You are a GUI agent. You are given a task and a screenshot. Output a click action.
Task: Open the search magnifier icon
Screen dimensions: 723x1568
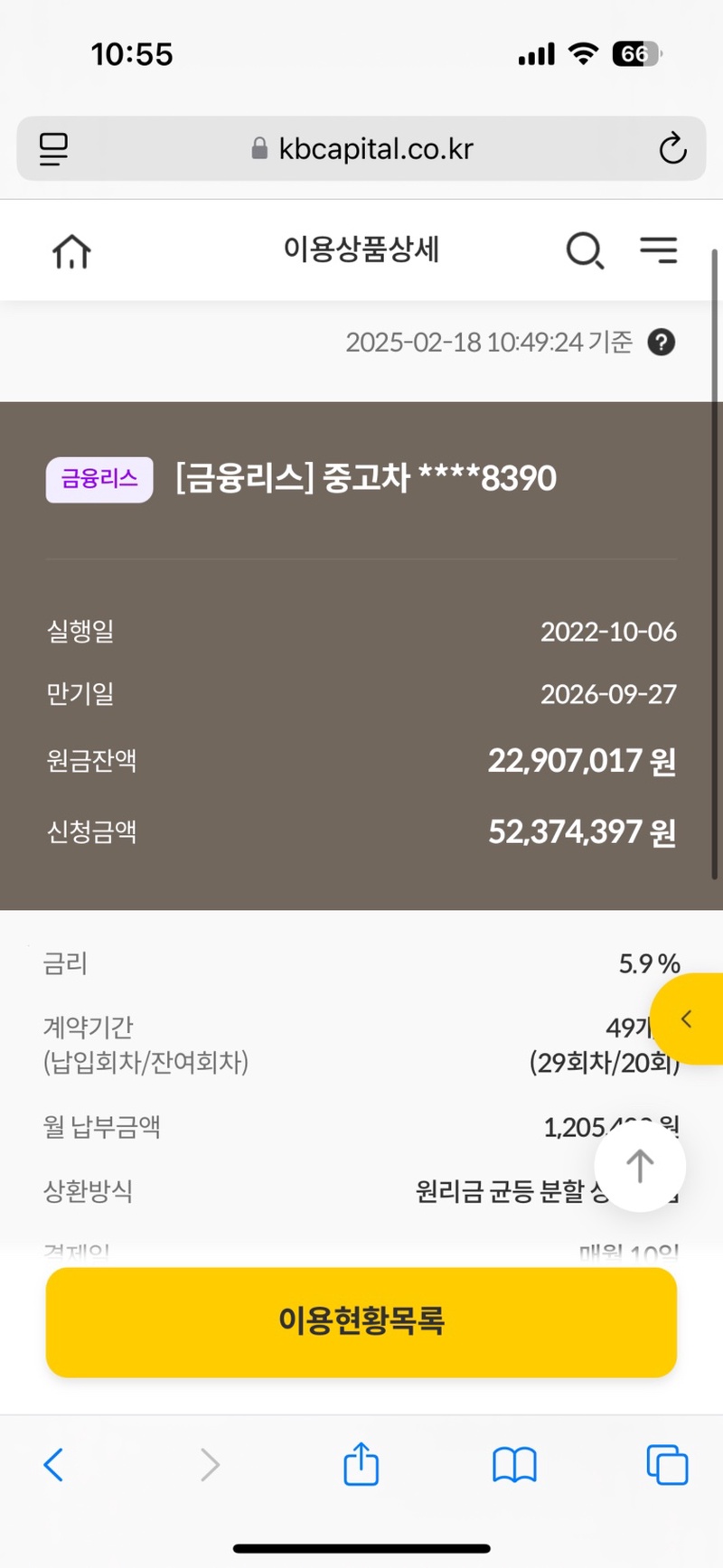(585, 250)
